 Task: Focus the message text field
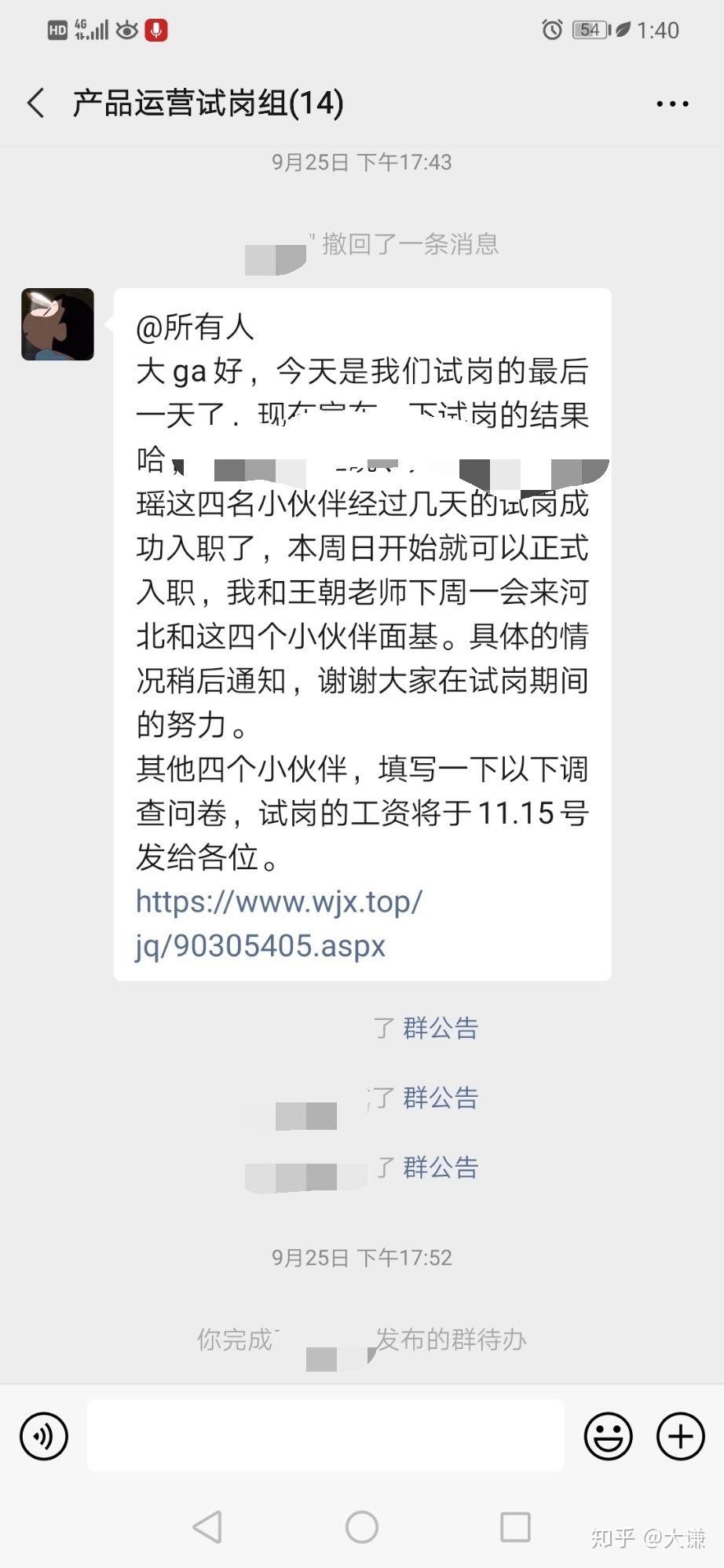(x=325, y=1435)
